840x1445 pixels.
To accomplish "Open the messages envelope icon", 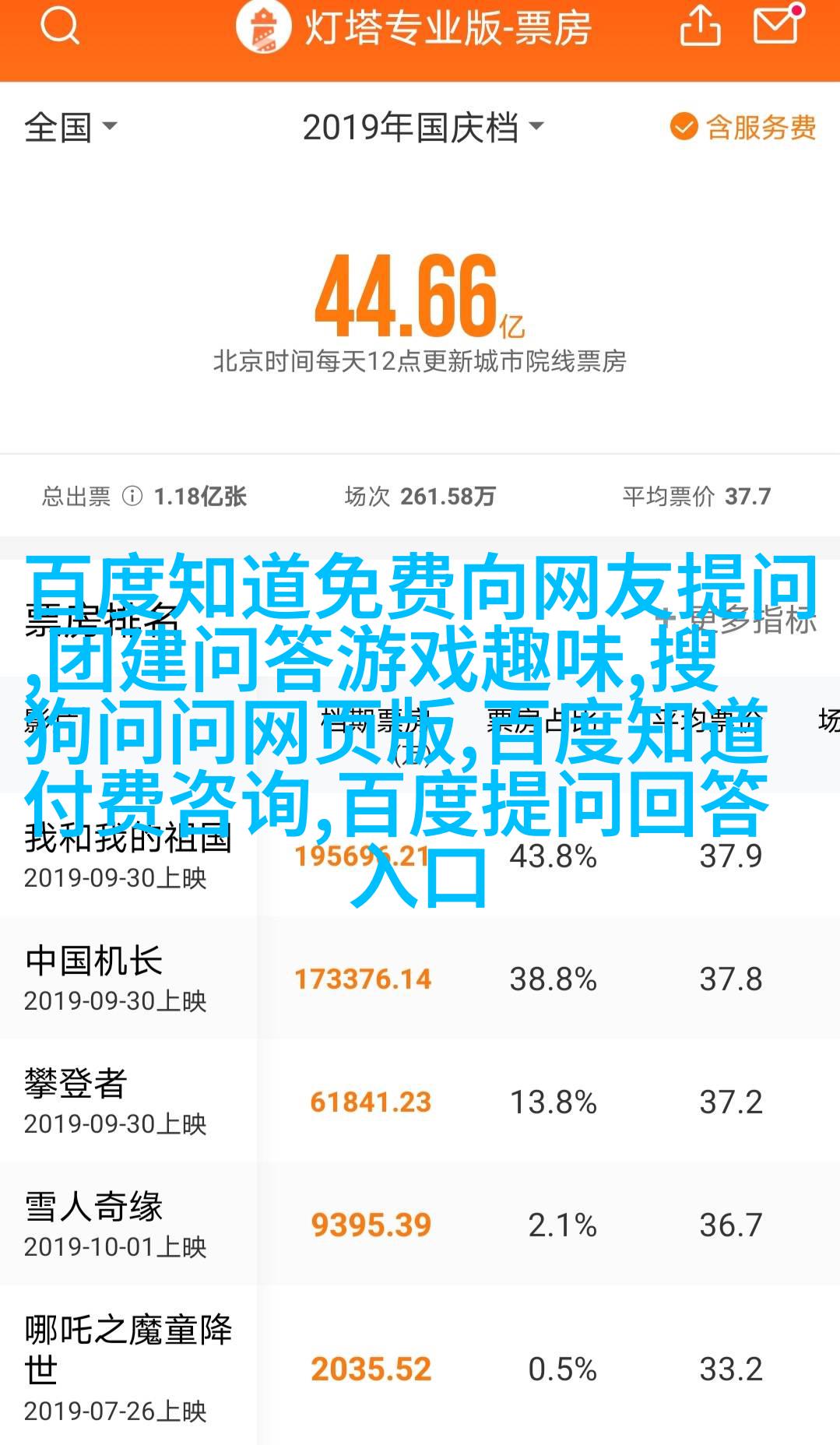I will tap(778, 24).
